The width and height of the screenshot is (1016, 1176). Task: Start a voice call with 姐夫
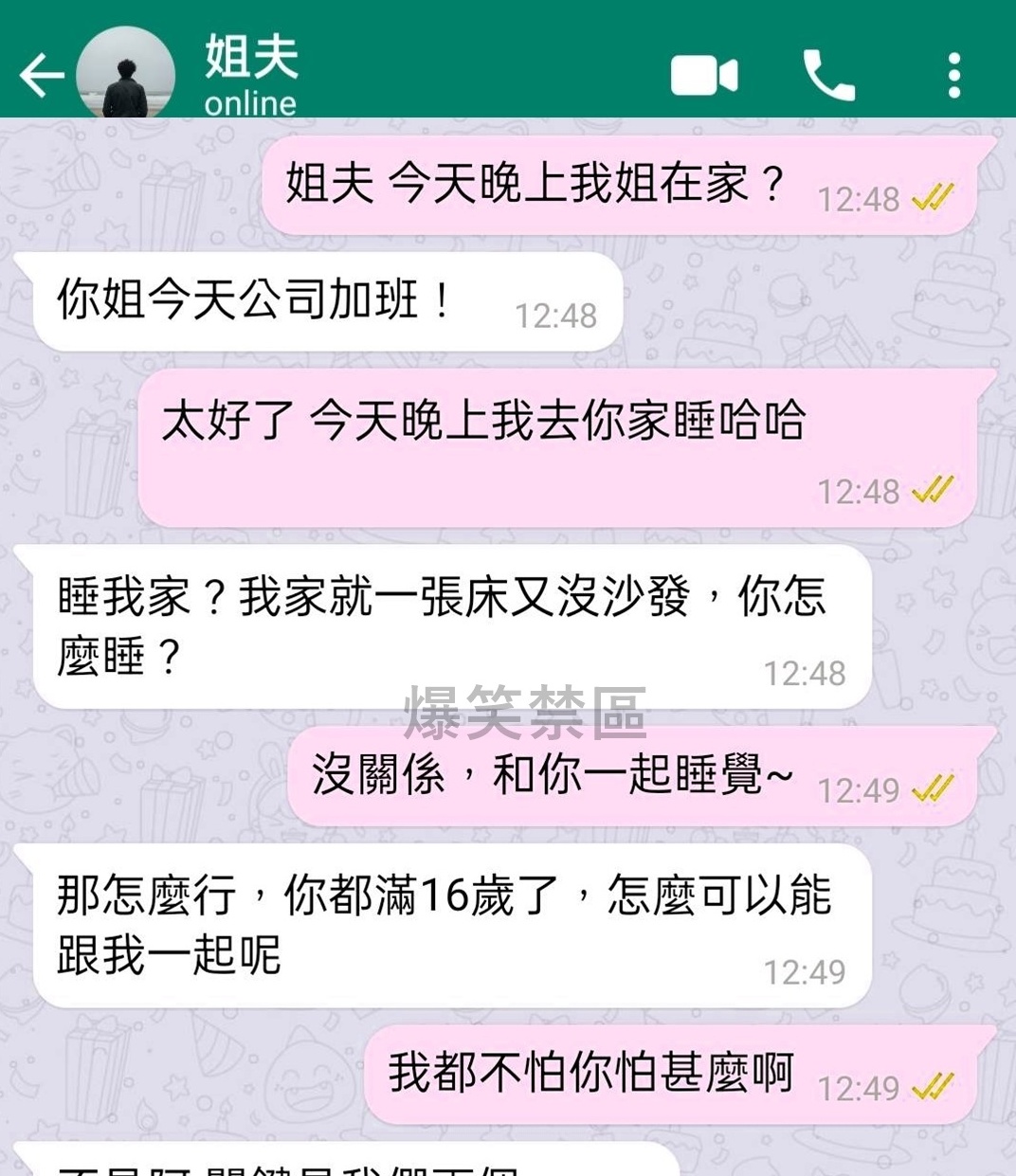pyautogui.click(x=828, y=76)
